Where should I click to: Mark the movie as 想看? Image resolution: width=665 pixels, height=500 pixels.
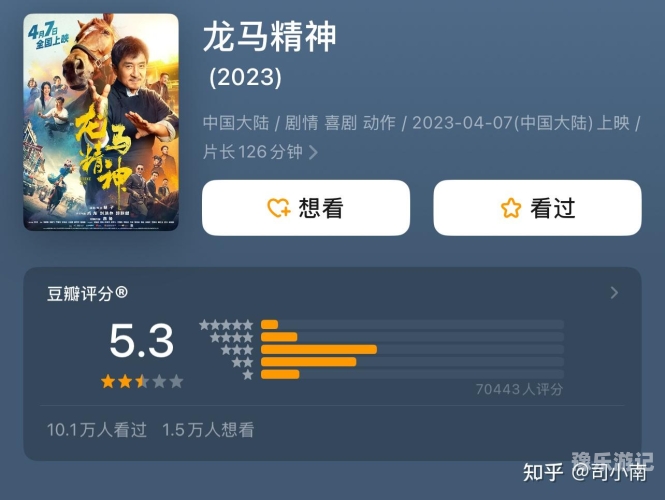(305, 208)
